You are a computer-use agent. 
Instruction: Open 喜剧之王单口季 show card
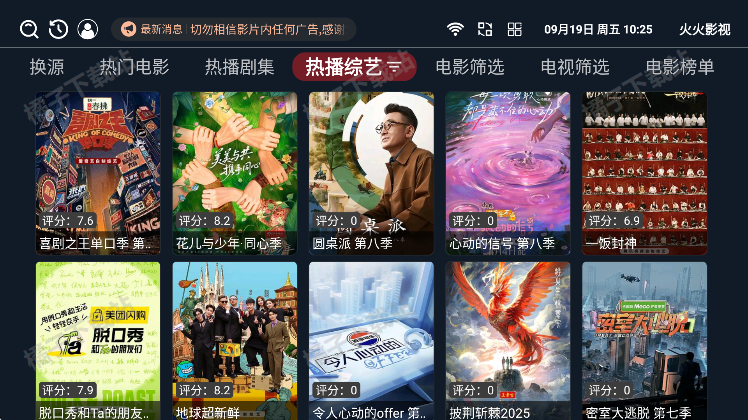[98, 172]
